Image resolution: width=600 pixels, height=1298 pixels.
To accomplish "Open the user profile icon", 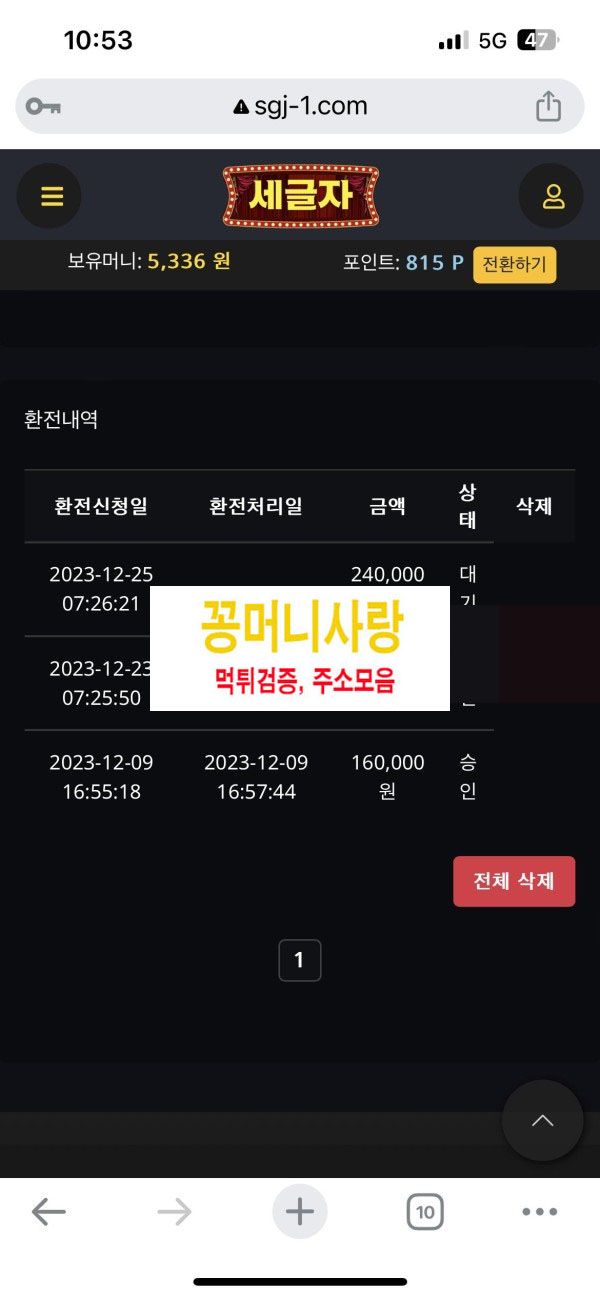I will 552,196.
